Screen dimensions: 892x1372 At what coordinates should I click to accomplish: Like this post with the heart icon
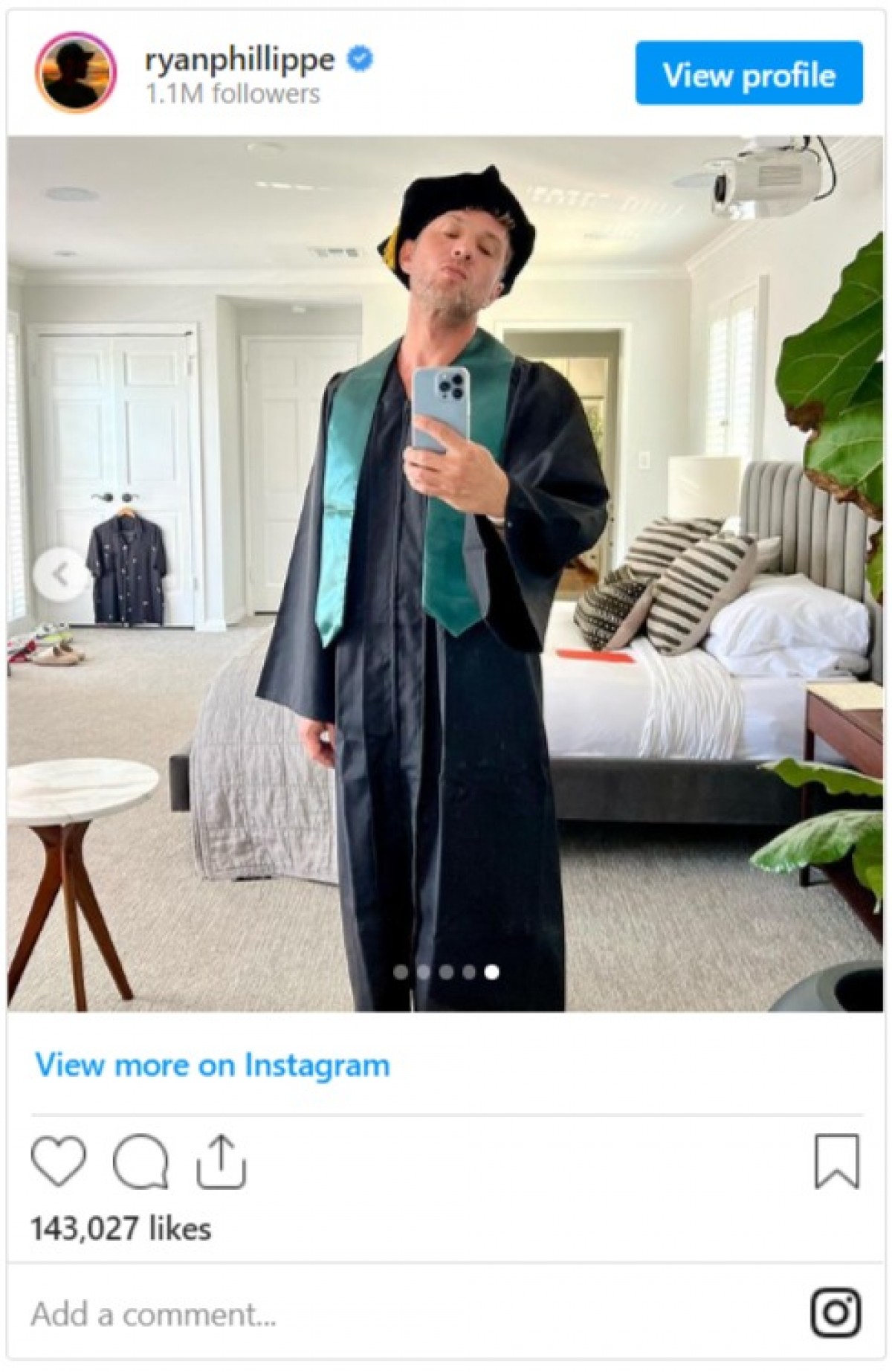click(58, 1161)
